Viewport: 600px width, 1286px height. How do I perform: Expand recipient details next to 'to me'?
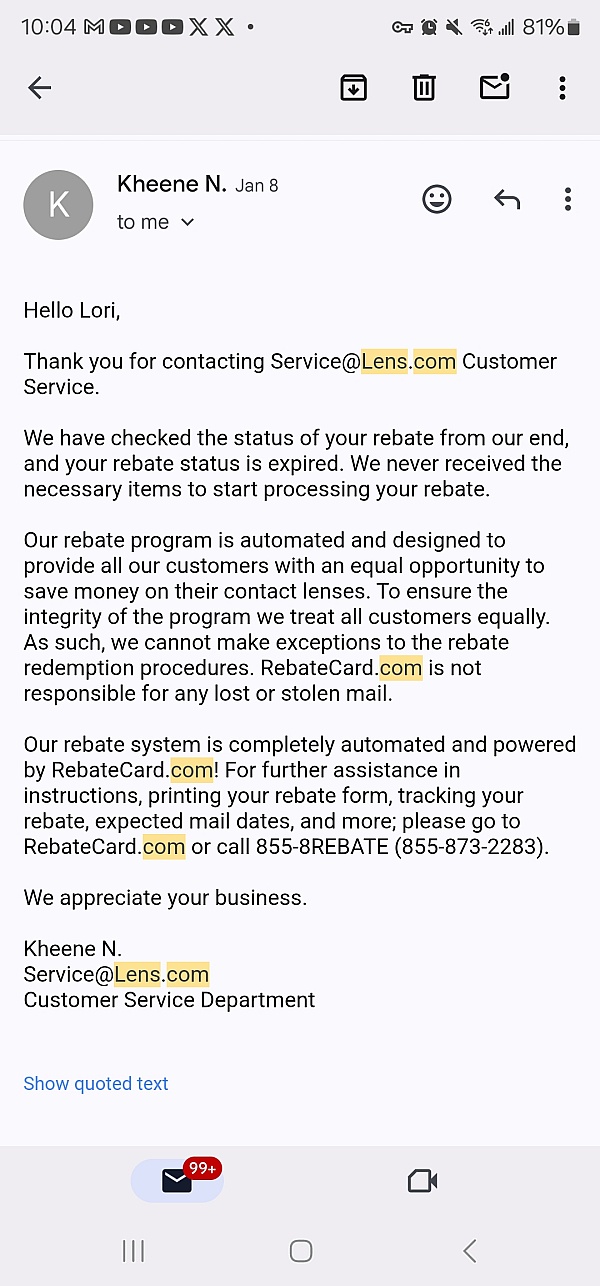tap(187, 223)
